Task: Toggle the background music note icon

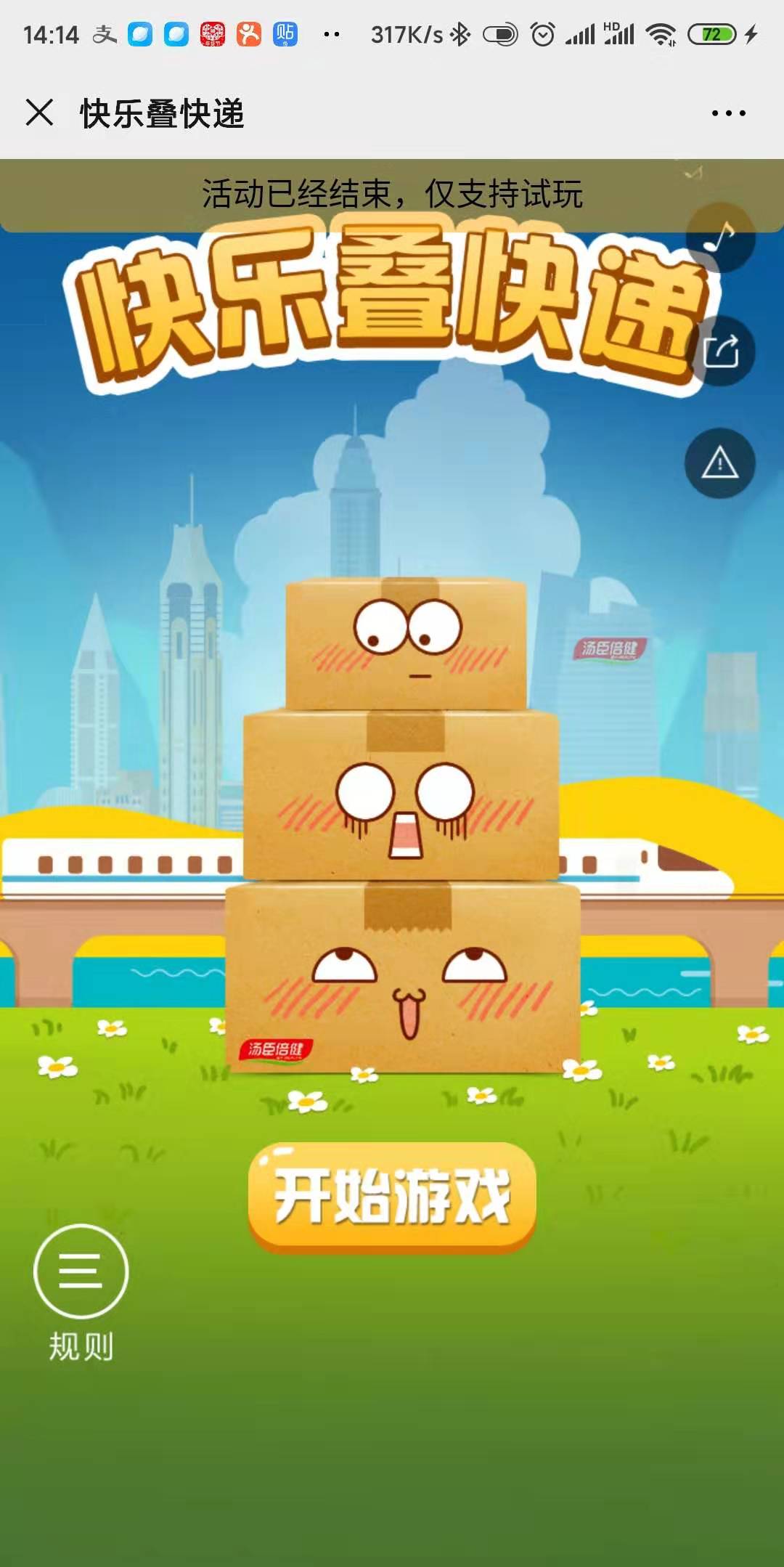Action: (720, 237)
